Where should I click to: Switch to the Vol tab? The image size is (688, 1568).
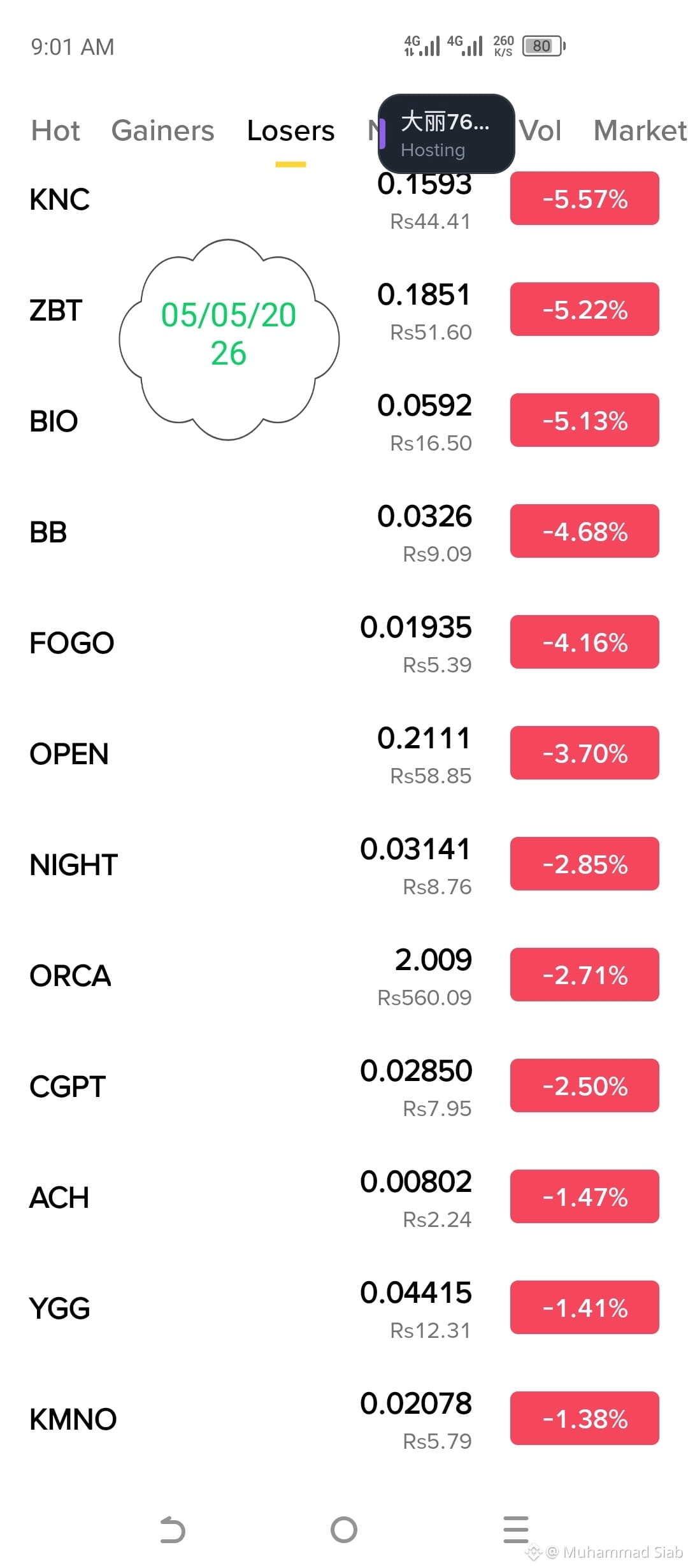(x=541, y=131)
